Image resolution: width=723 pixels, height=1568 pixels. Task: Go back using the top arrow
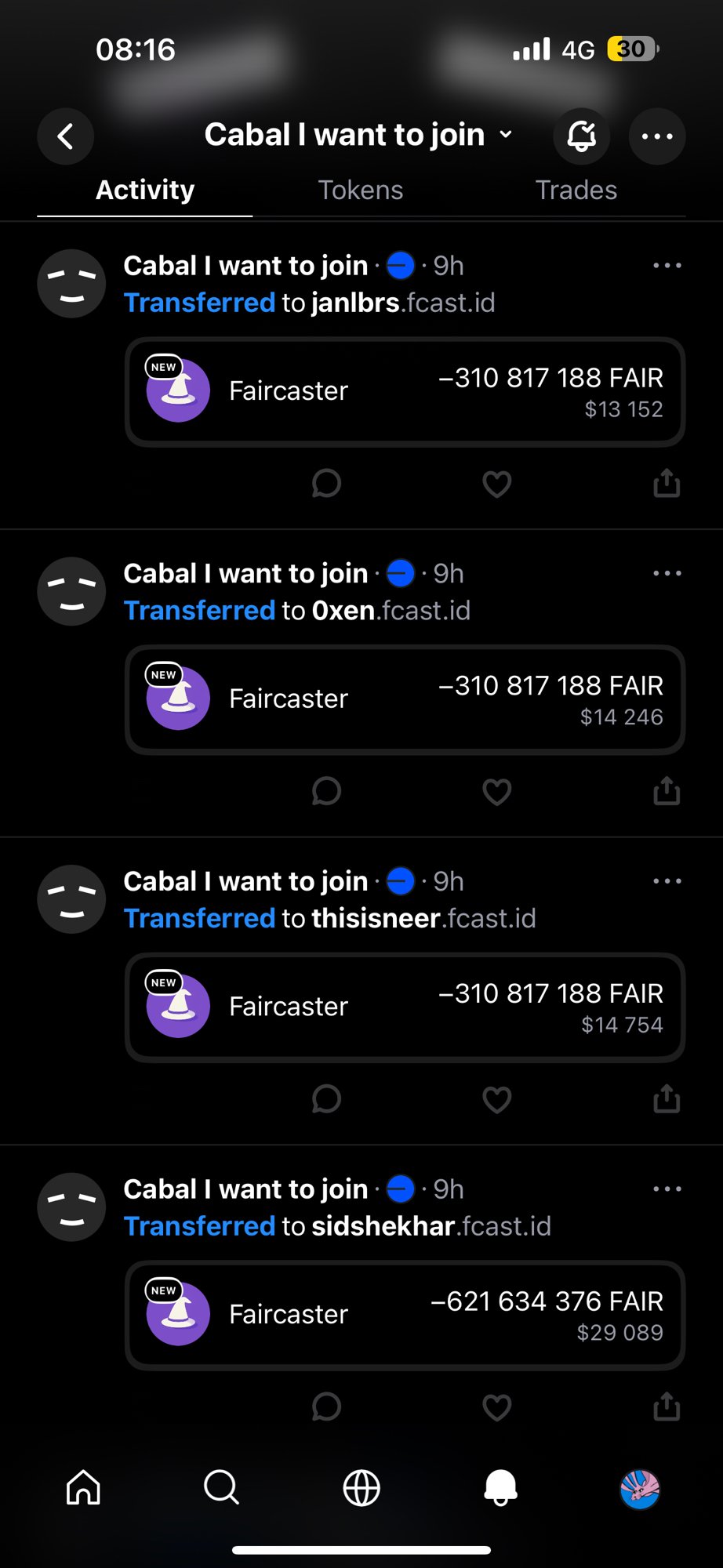coord(66,136)
